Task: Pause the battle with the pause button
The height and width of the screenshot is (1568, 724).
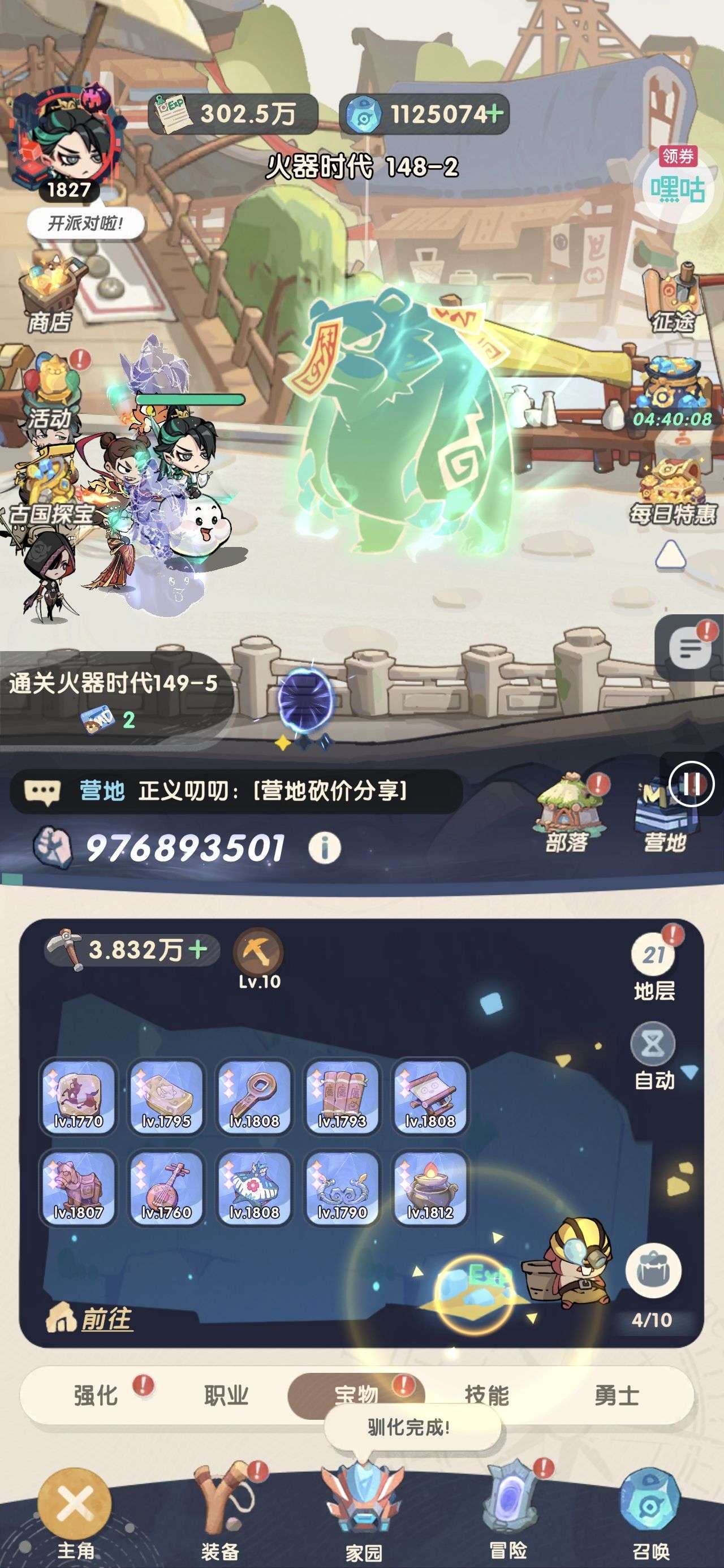Action: [x=691, y=784]
